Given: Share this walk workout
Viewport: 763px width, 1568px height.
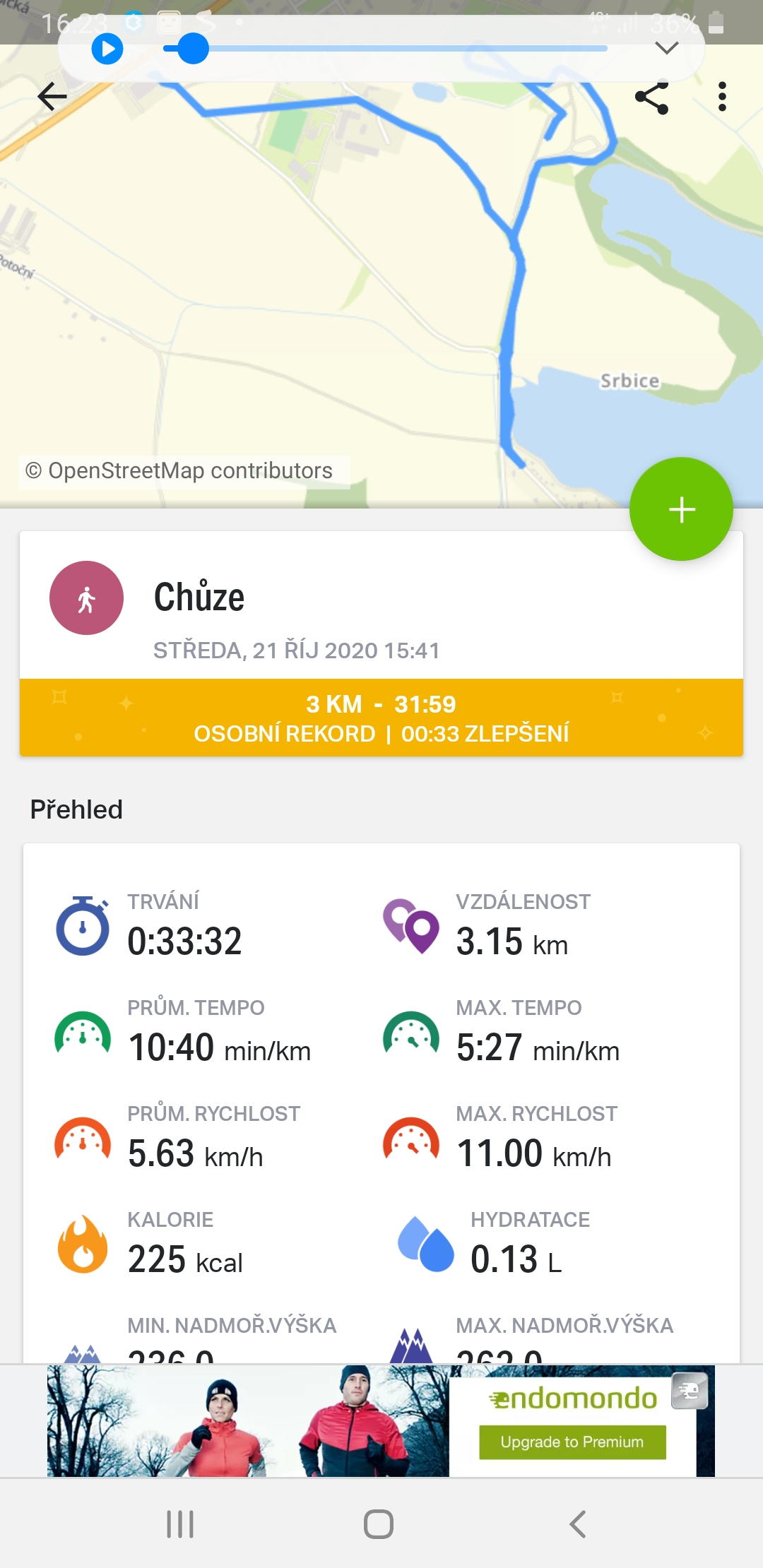Looking at the screenshot, I should click(651, 97).
